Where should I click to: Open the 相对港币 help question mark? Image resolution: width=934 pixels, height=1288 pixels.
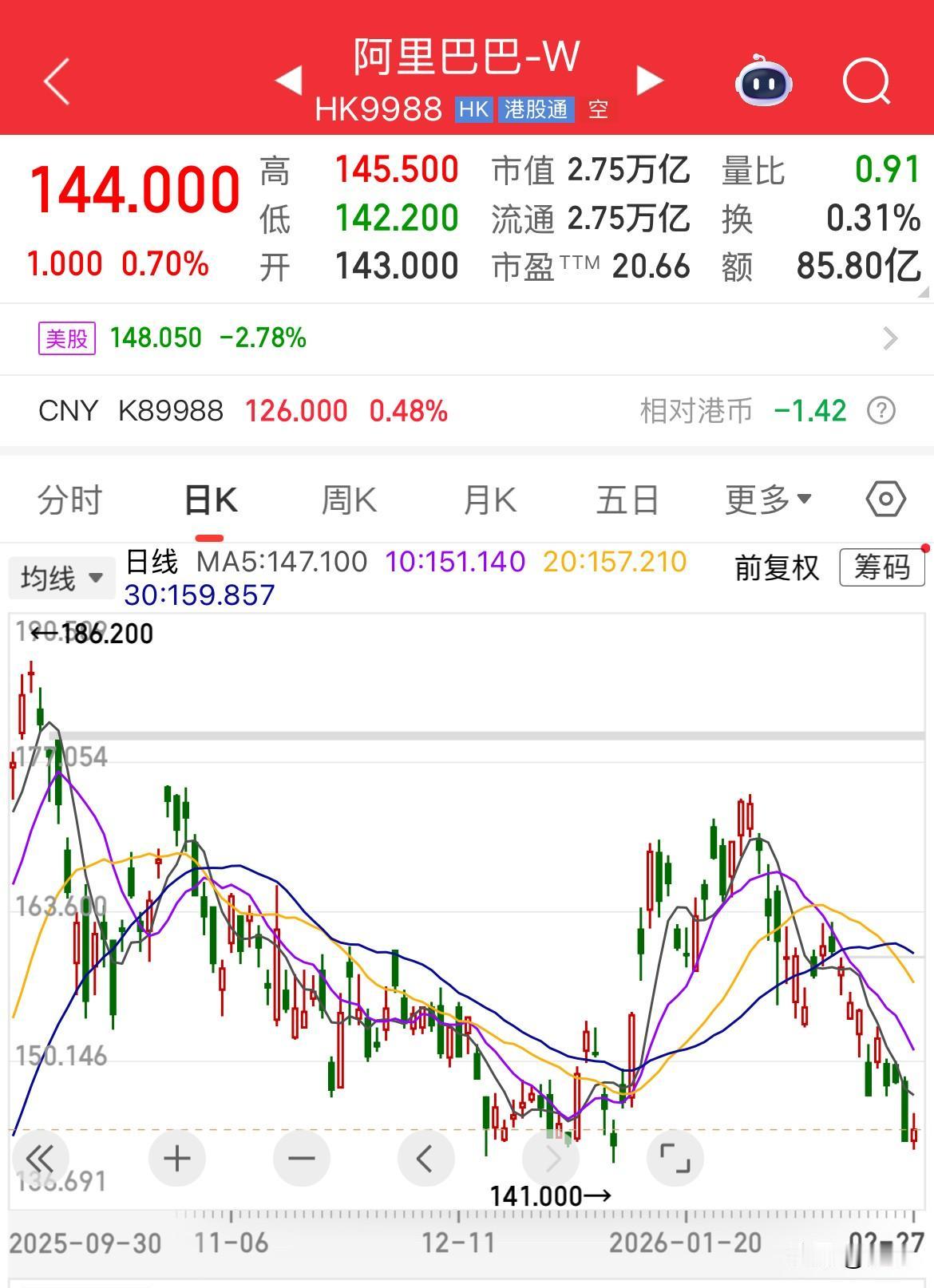click(881, 411)
